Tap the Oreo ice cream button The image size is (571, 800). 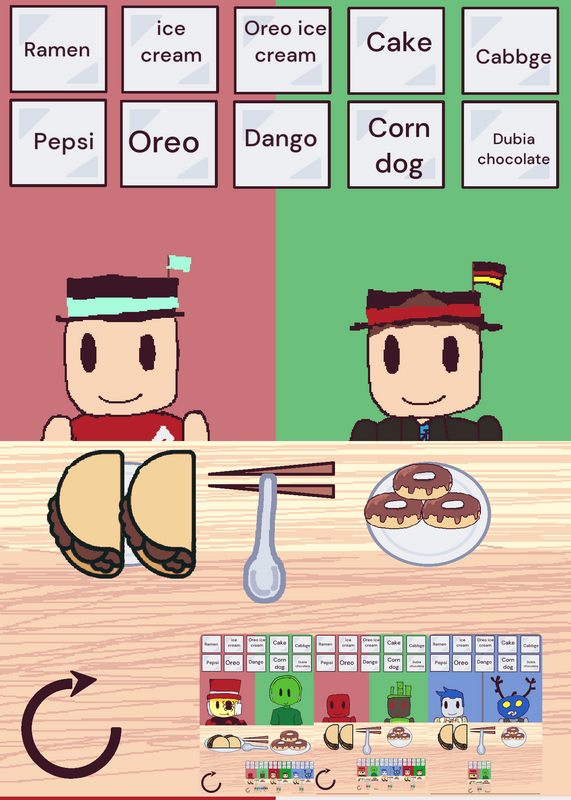point(283,50)
